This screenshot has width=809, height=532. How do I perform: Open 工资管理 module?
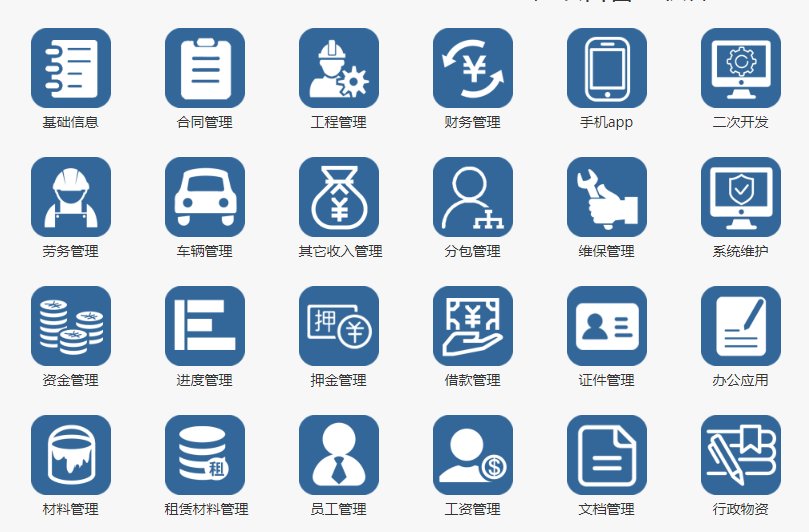pos(473,455)
